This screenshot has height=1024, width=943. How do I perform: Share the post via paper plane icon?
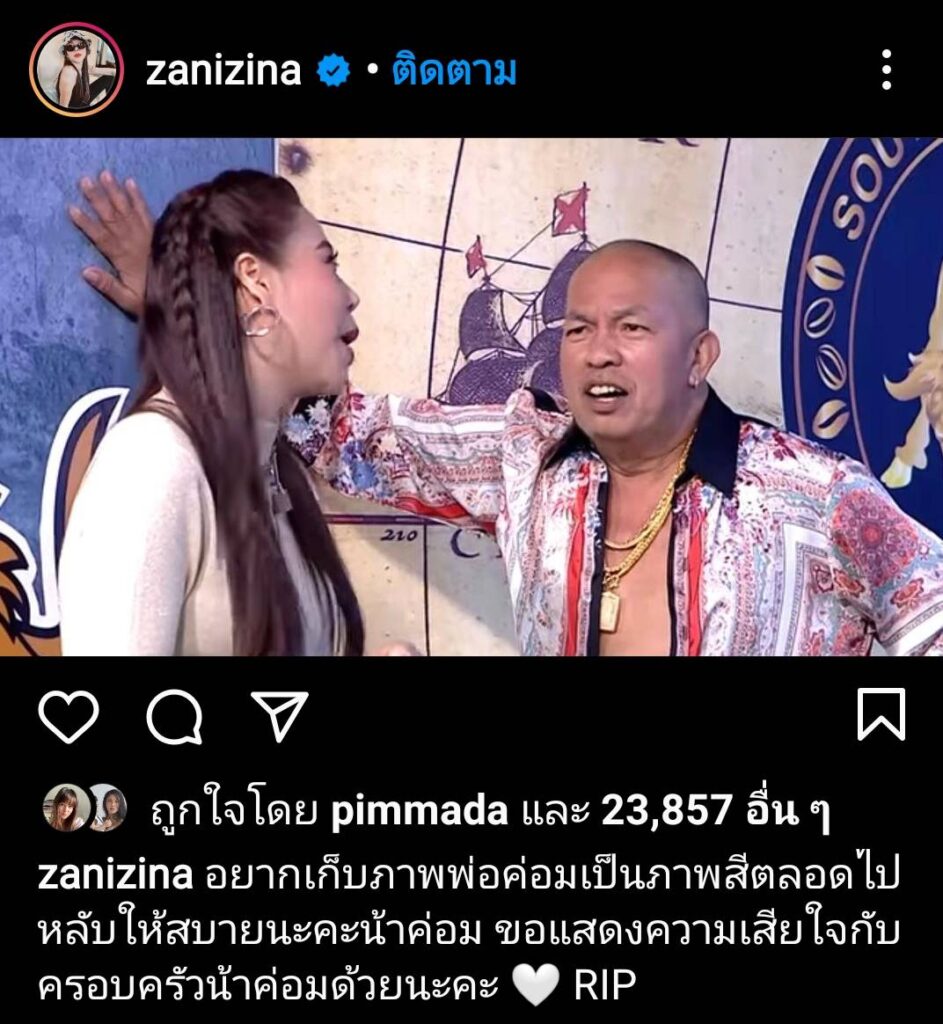click(279, 716)
